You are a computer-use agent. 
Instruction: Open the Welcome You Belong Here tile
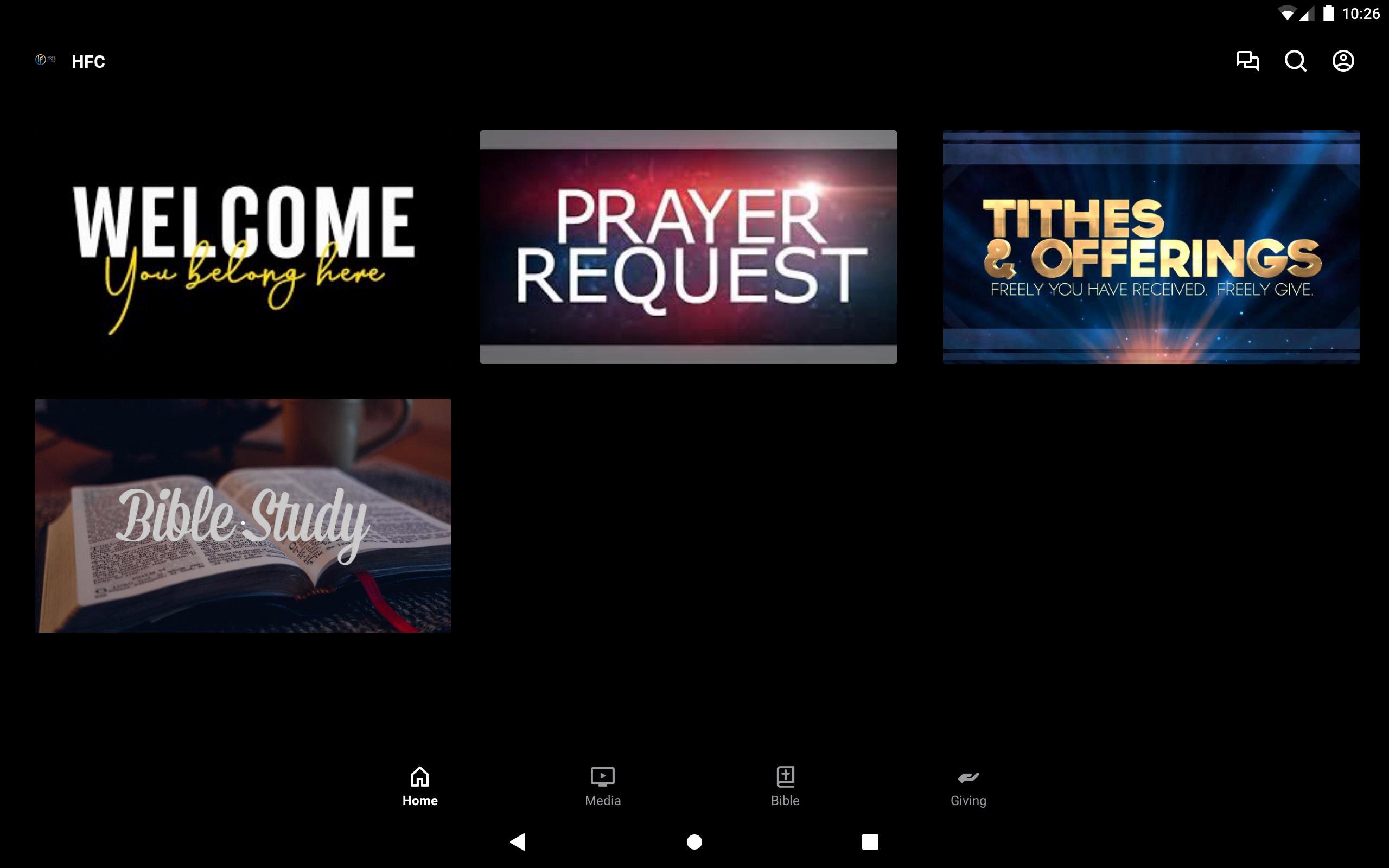coord(243,247)
